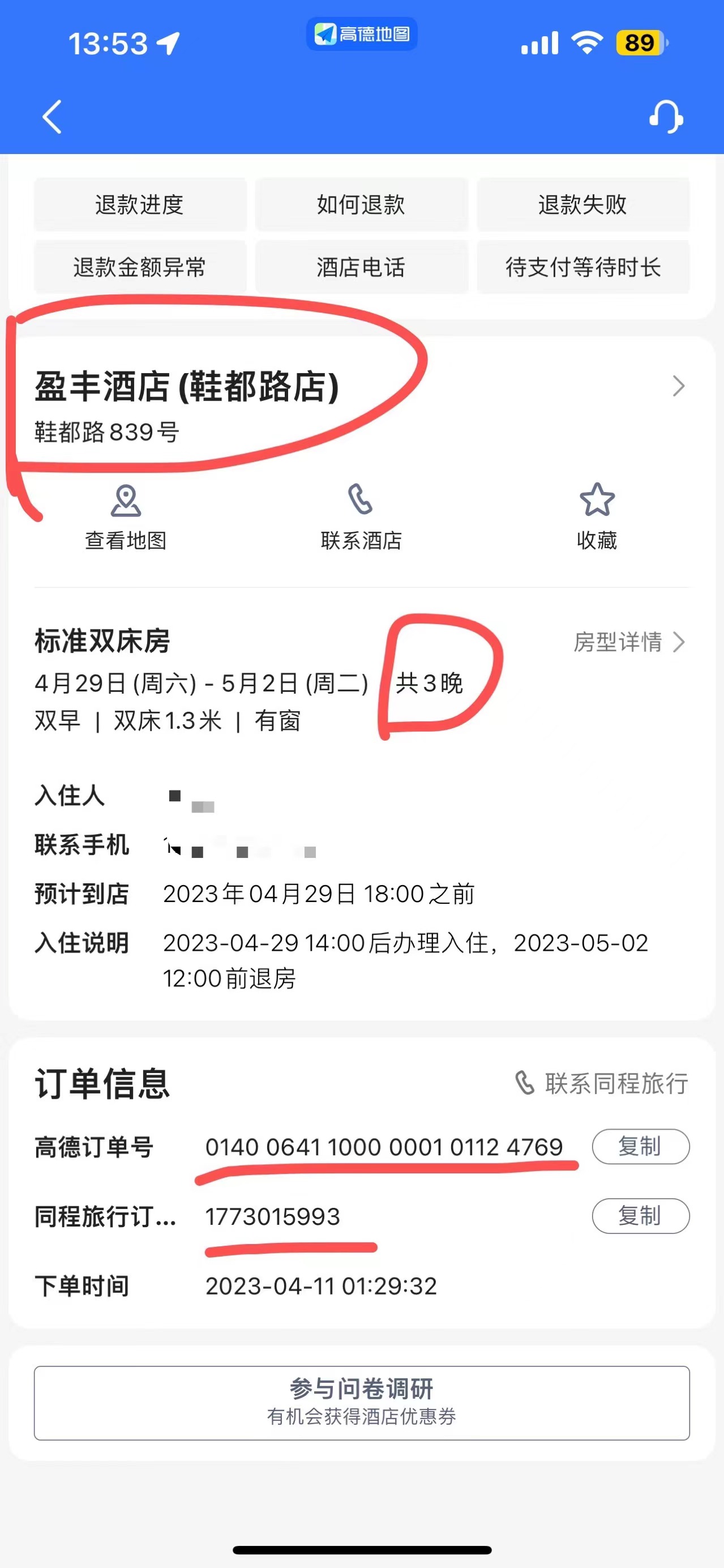Screen dimensions: 724x1568
Task: Go back using the top-left arrow
Action: click(52, 116)
